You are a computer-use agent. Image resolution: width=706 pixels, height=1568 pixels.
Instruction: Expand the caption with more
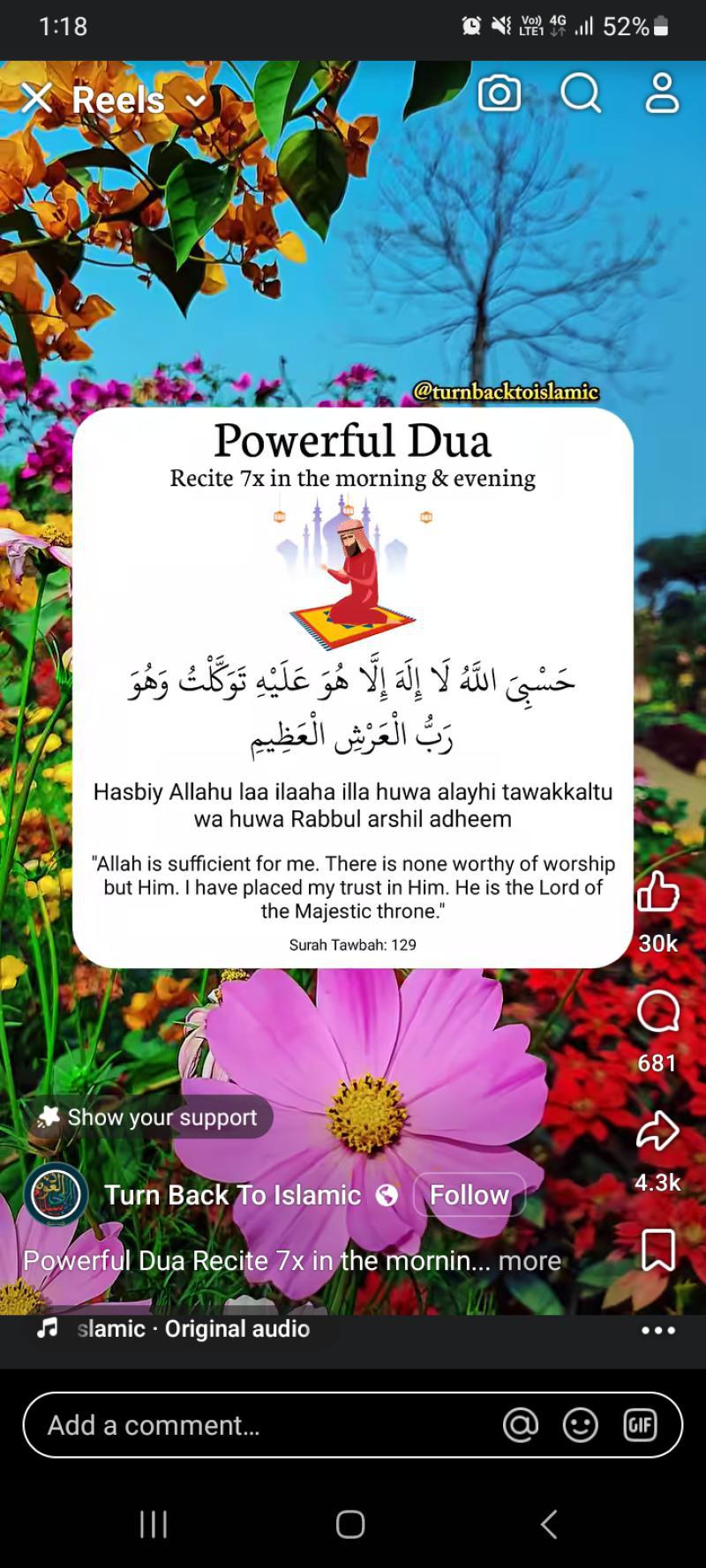529,1260
